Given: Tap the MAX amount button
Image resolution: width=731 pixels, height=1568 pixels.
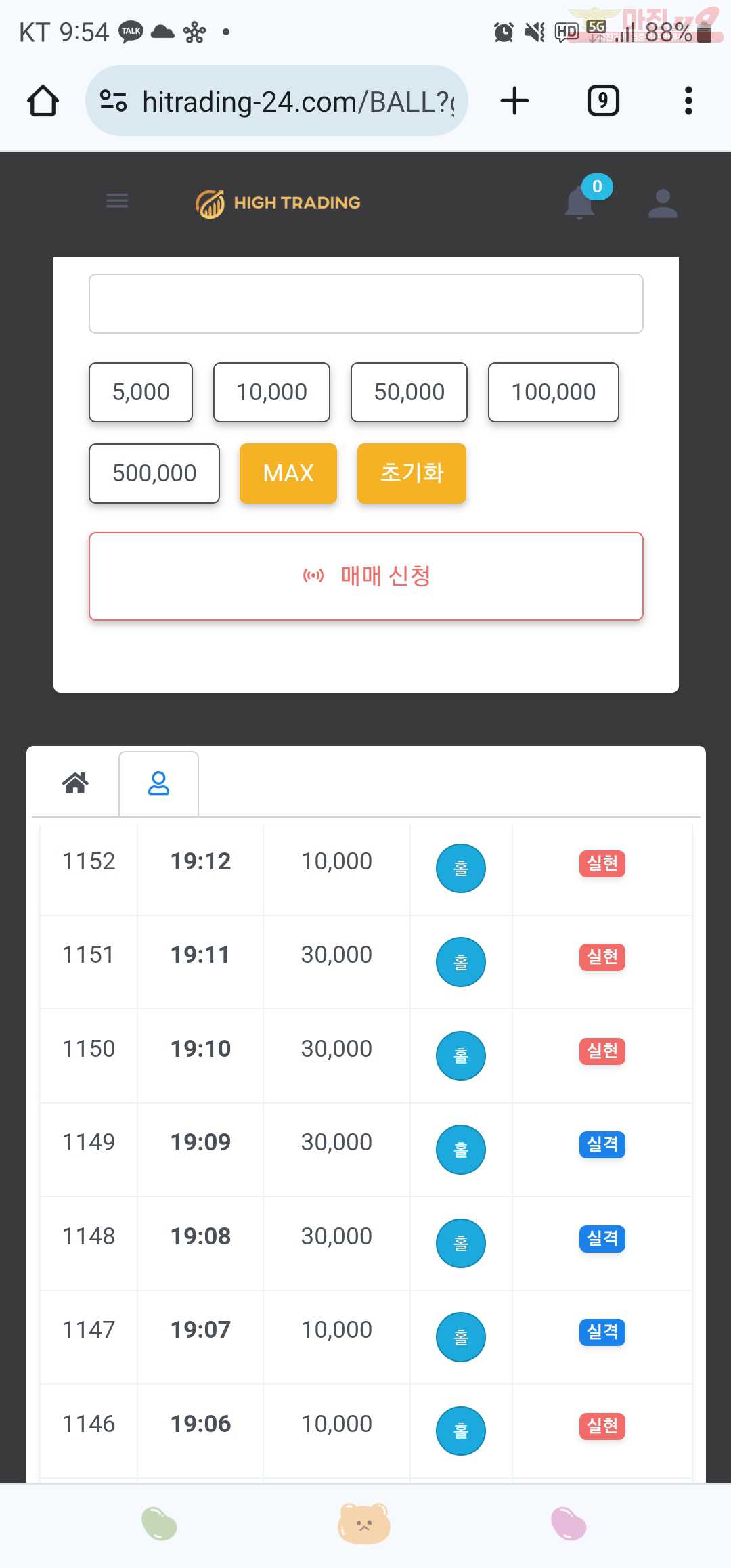Looking at the screenshot, I should click(288, 473).
